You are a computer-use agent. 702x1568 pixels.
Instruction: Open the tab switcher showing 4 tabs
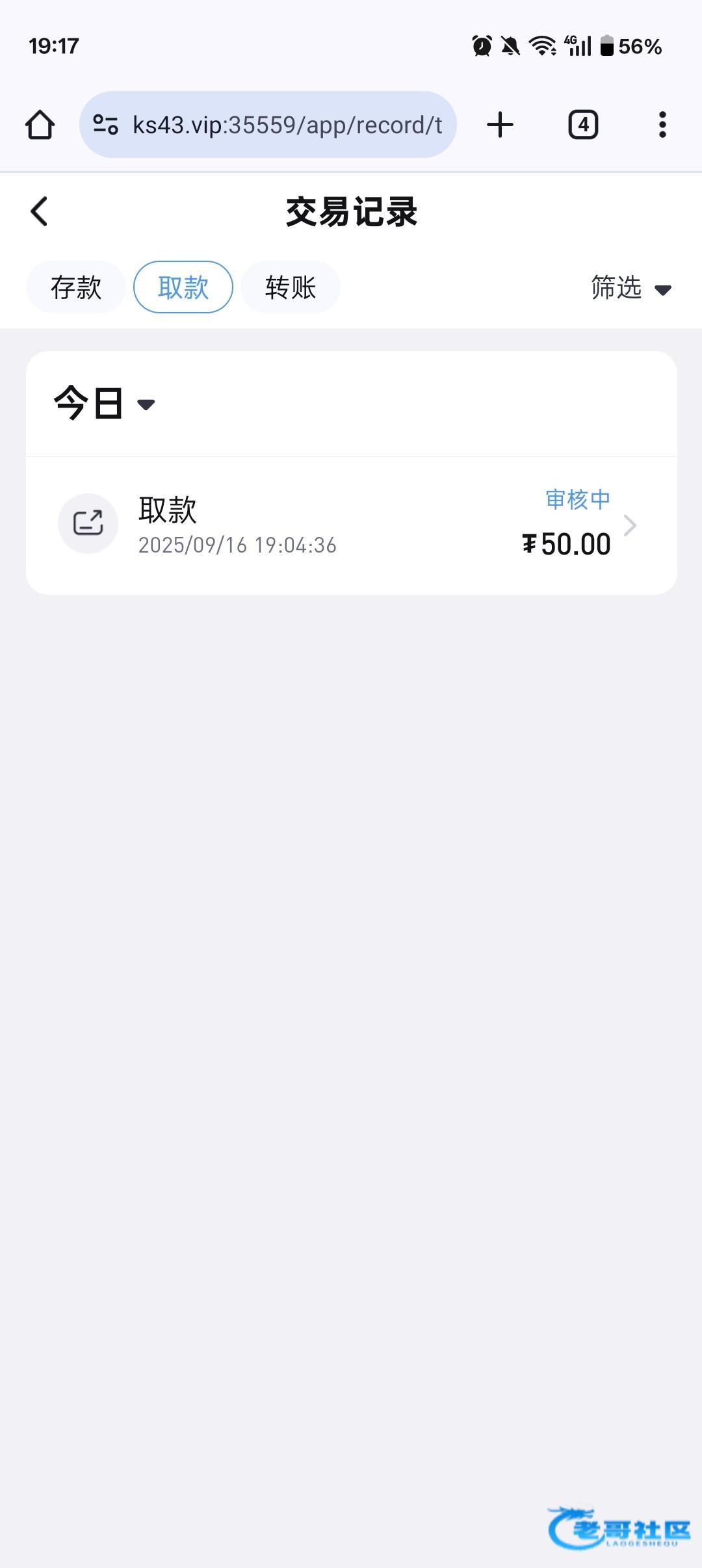(x=583, y=124)
